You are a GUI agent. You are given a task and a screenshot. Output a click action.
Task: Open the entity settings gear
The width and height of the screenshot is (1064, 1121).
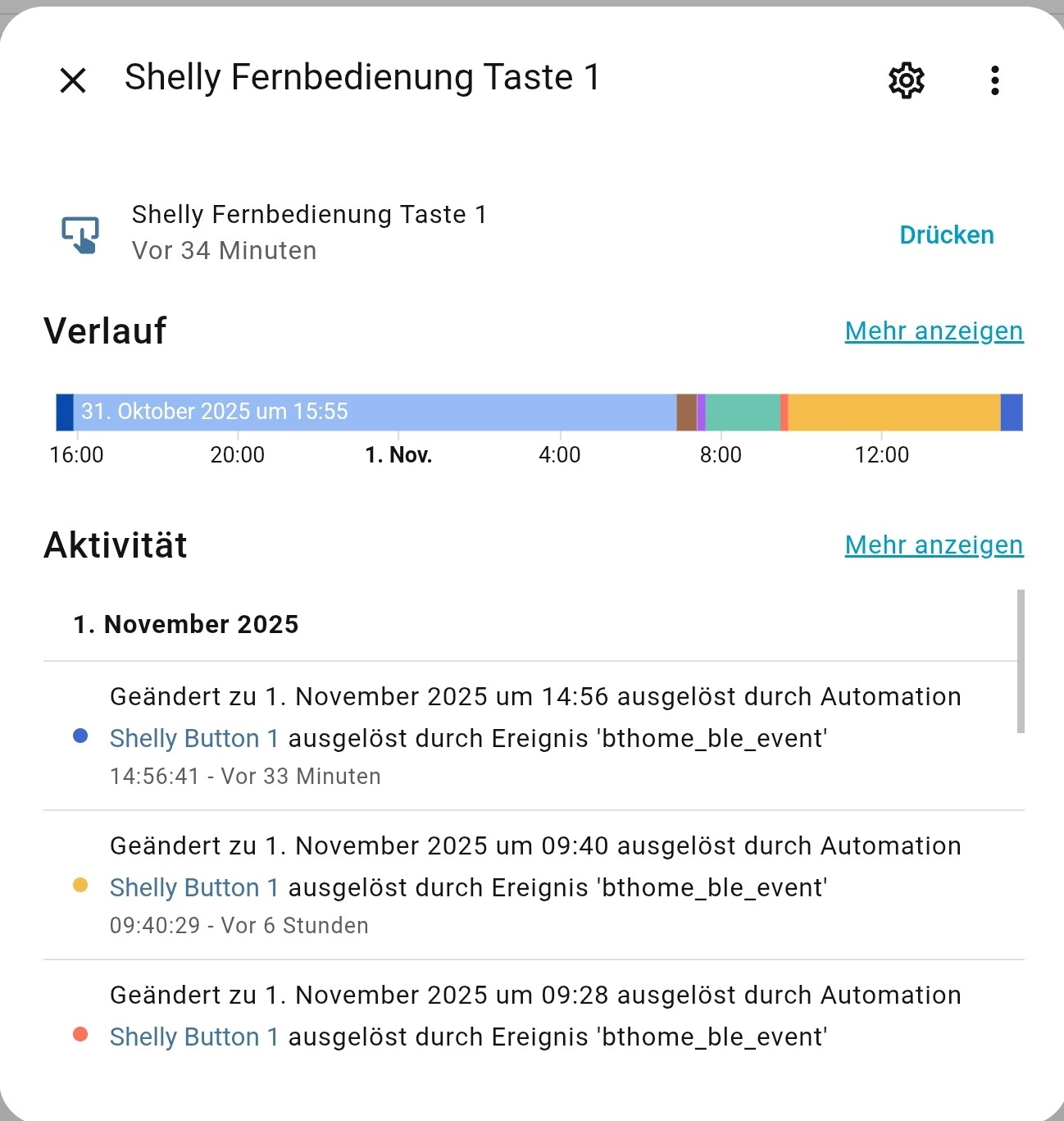(906, 80)
